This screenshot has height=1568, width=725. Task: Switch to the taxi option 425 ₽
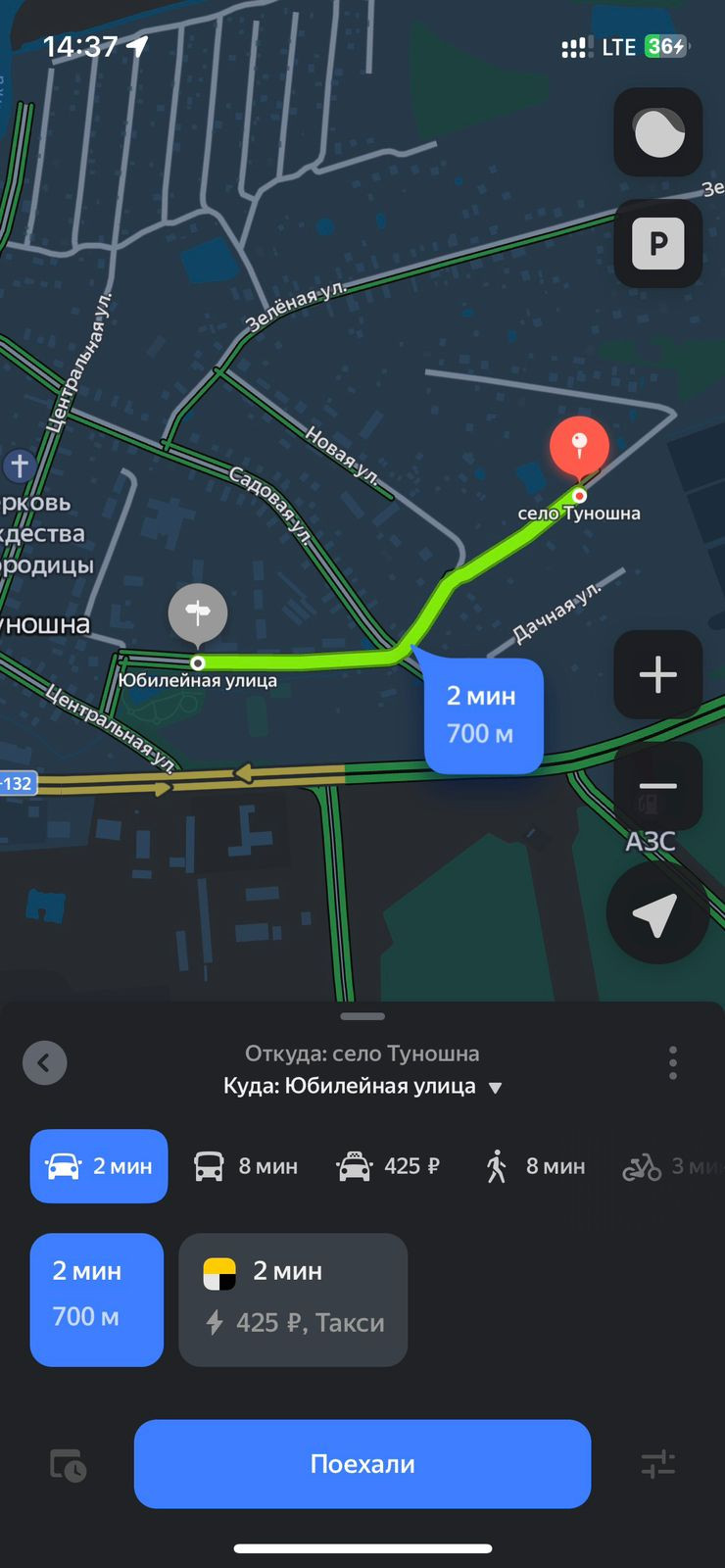(x=388, y=1166)
